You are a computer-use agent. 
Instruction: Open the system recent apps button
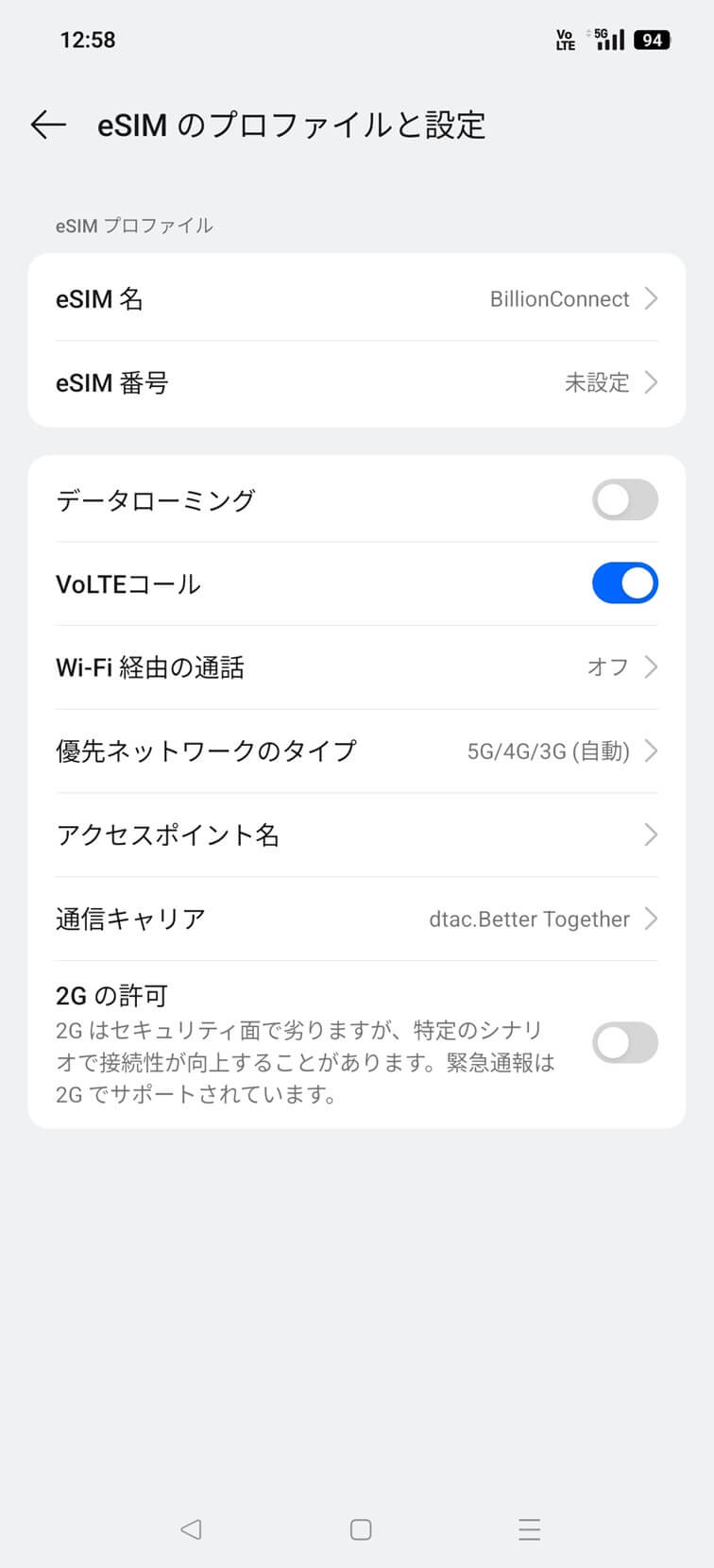click(x=529, y=1529)
